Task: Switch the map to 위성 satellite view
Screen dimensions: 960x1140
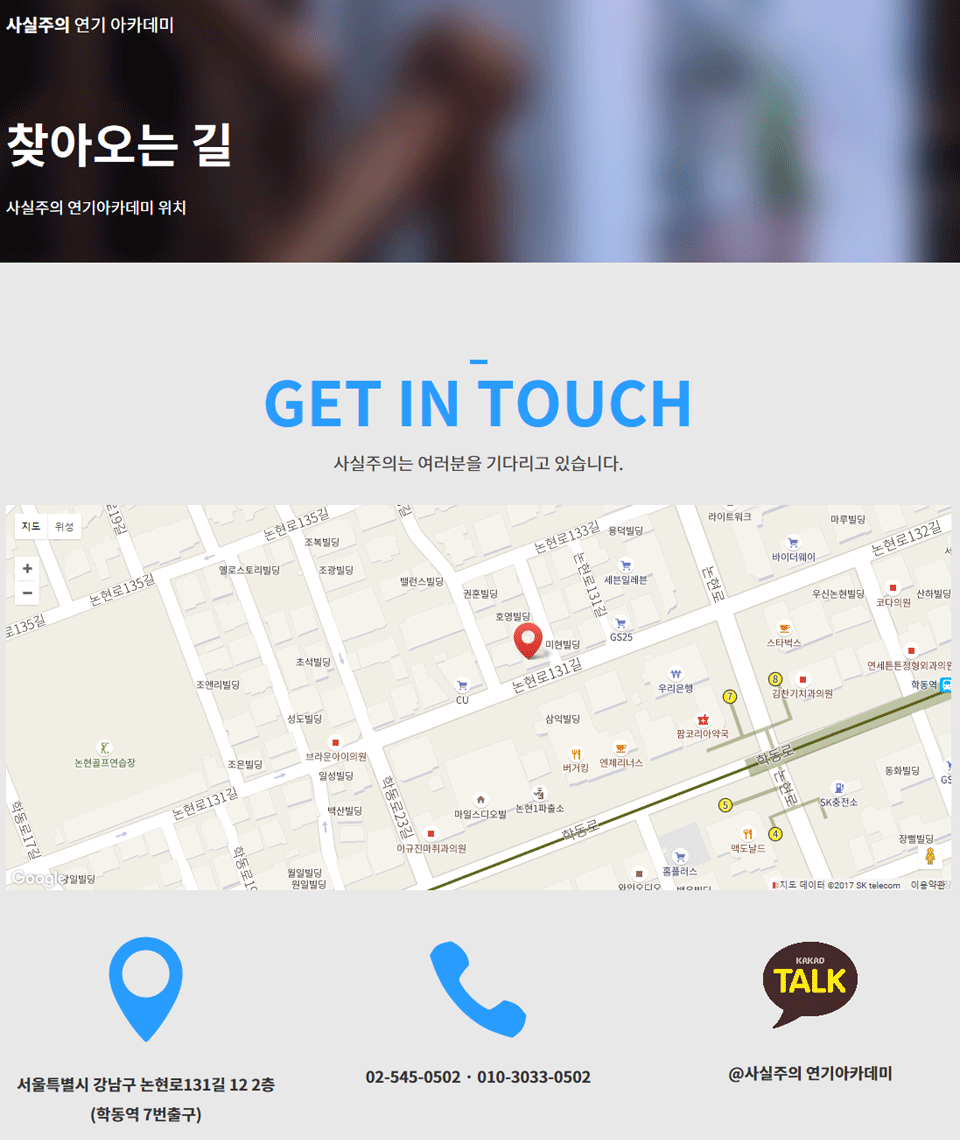Action: pyautogui.click(x=64, y=526)
